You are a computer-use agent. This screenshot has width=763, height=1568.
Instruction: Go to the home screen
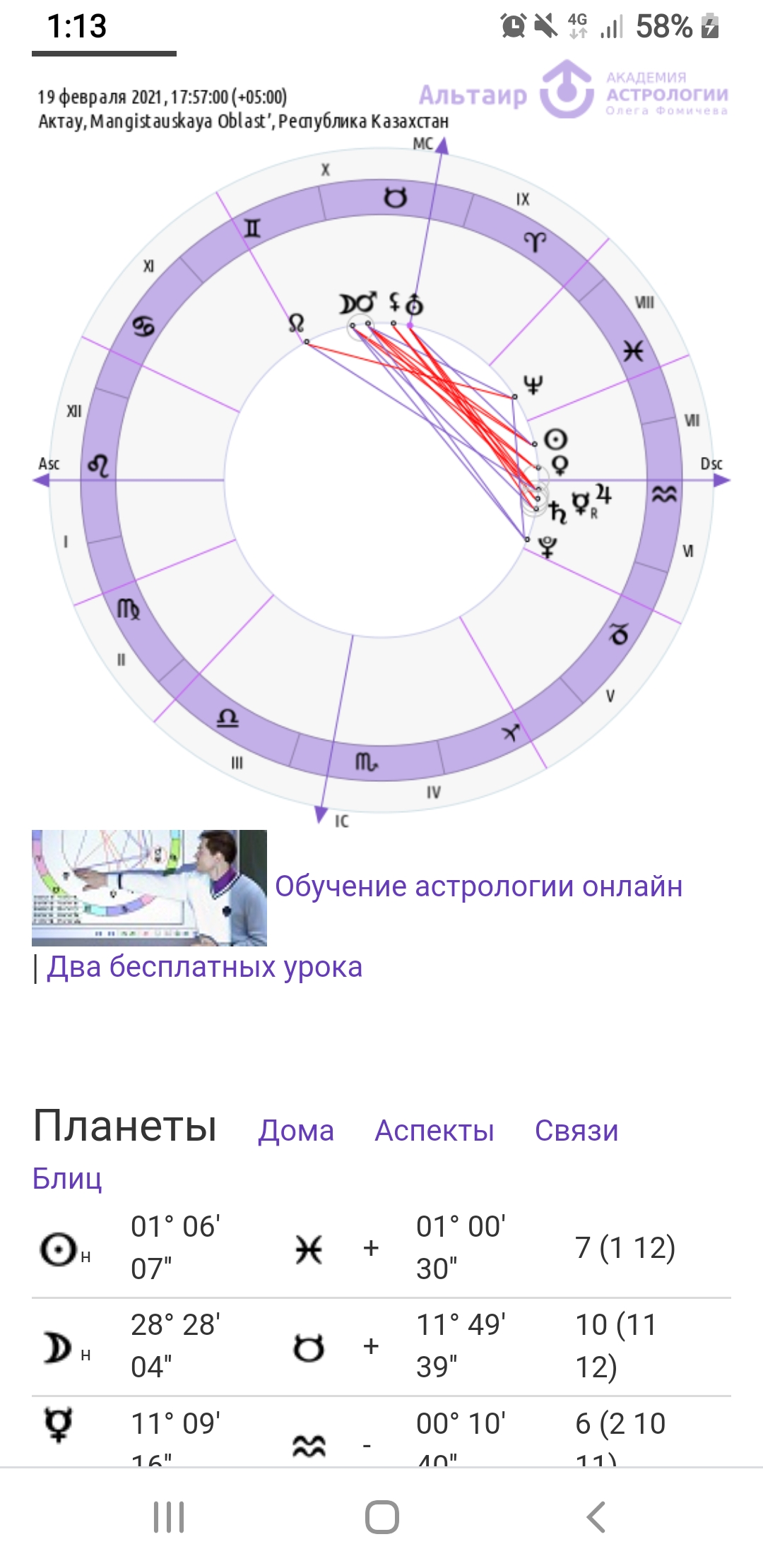tap(381, 1516)
